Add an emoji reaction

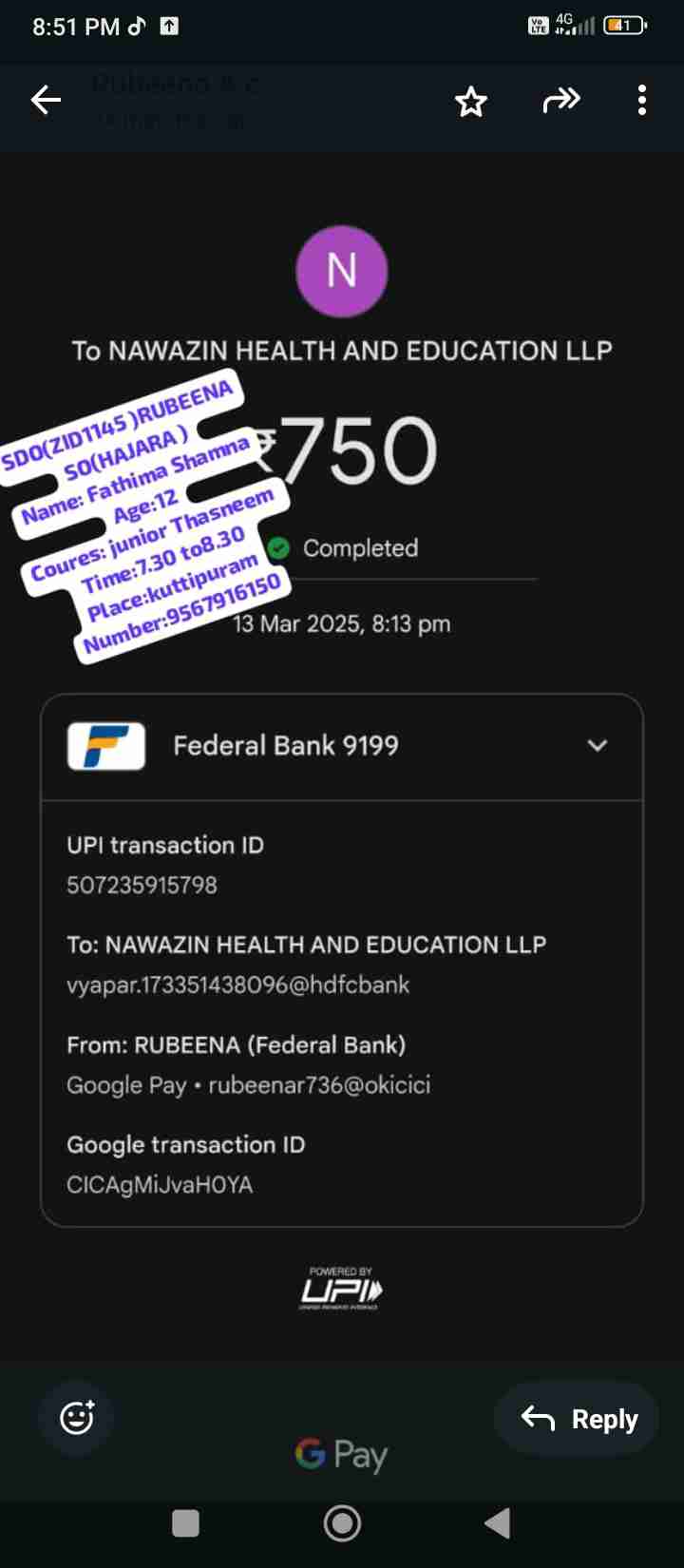click(x=77, y=1418)
